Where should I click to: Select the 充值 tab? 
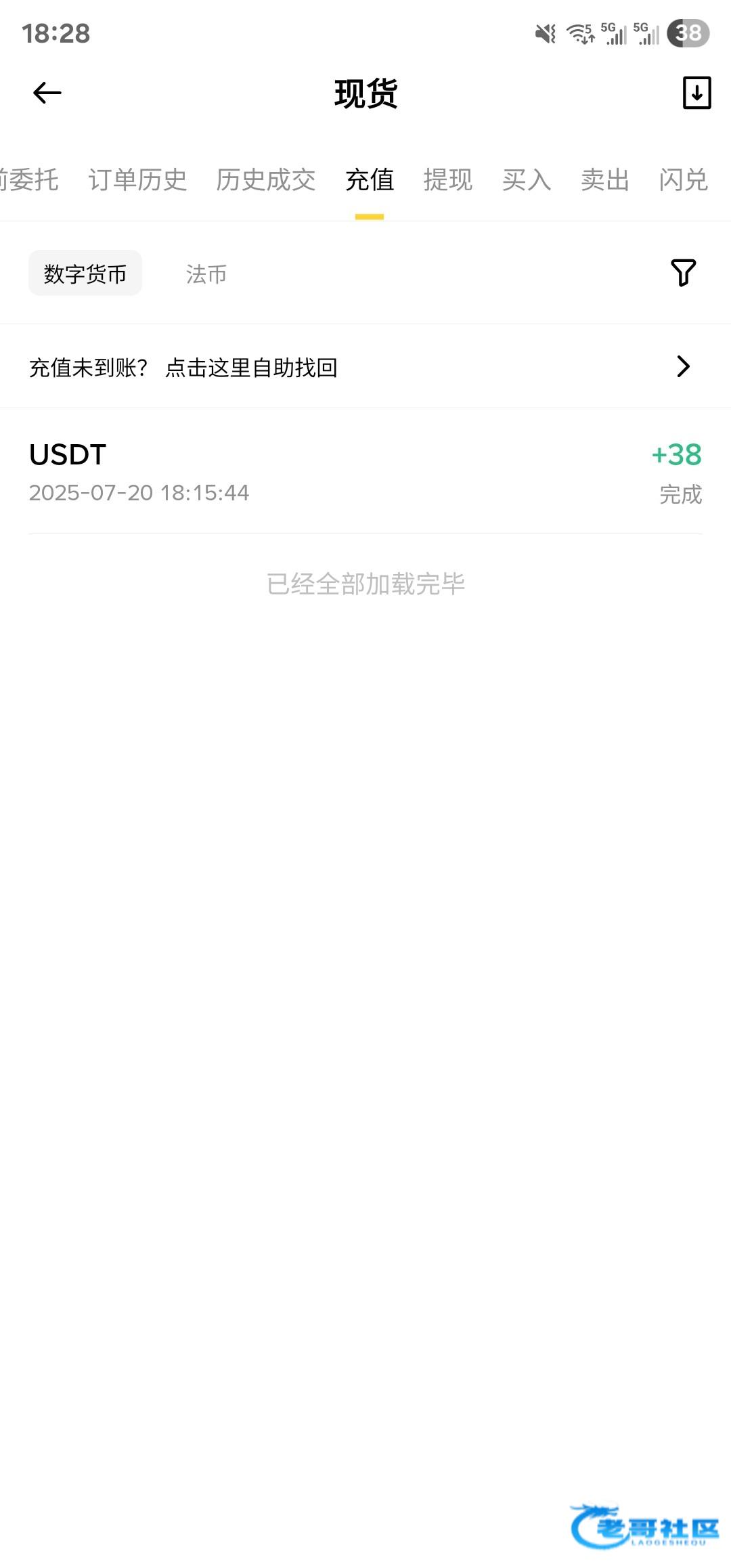[x=370, y=180]
